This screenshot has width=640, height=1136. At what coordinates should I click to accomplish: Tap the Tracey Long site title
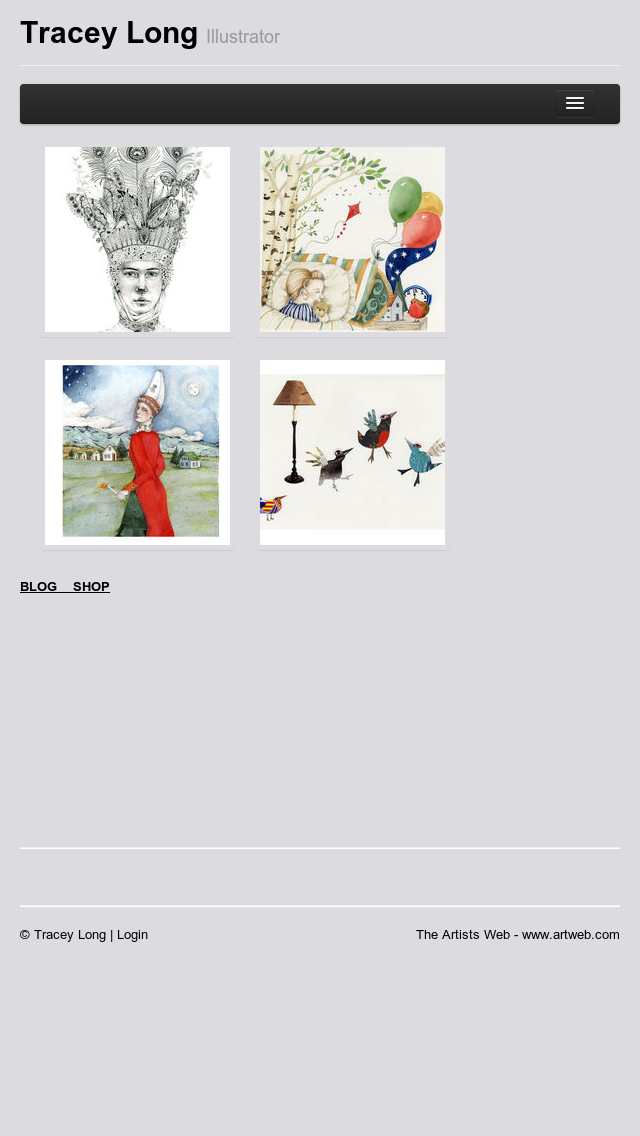[x=109, y=33]
